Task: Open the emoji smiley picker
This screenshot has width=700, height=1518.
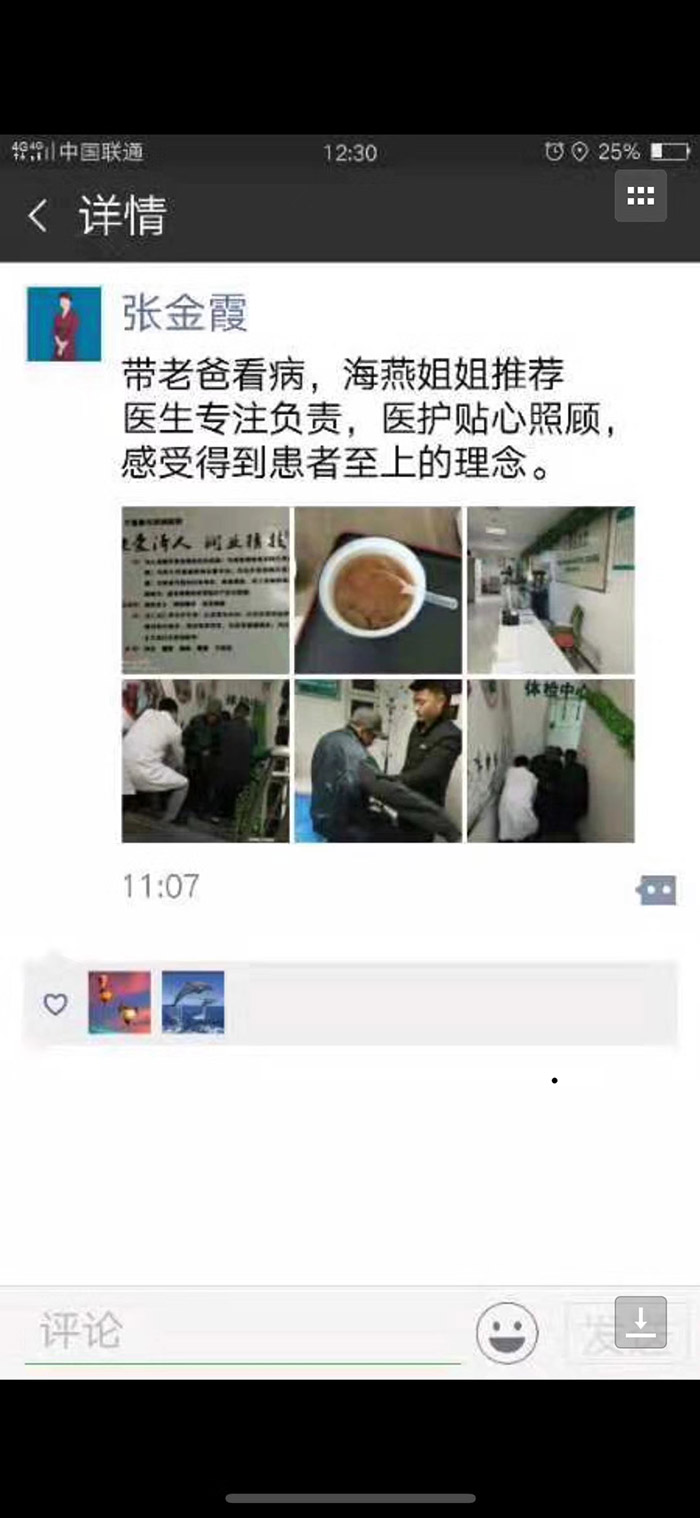Action: (507, 1332)
